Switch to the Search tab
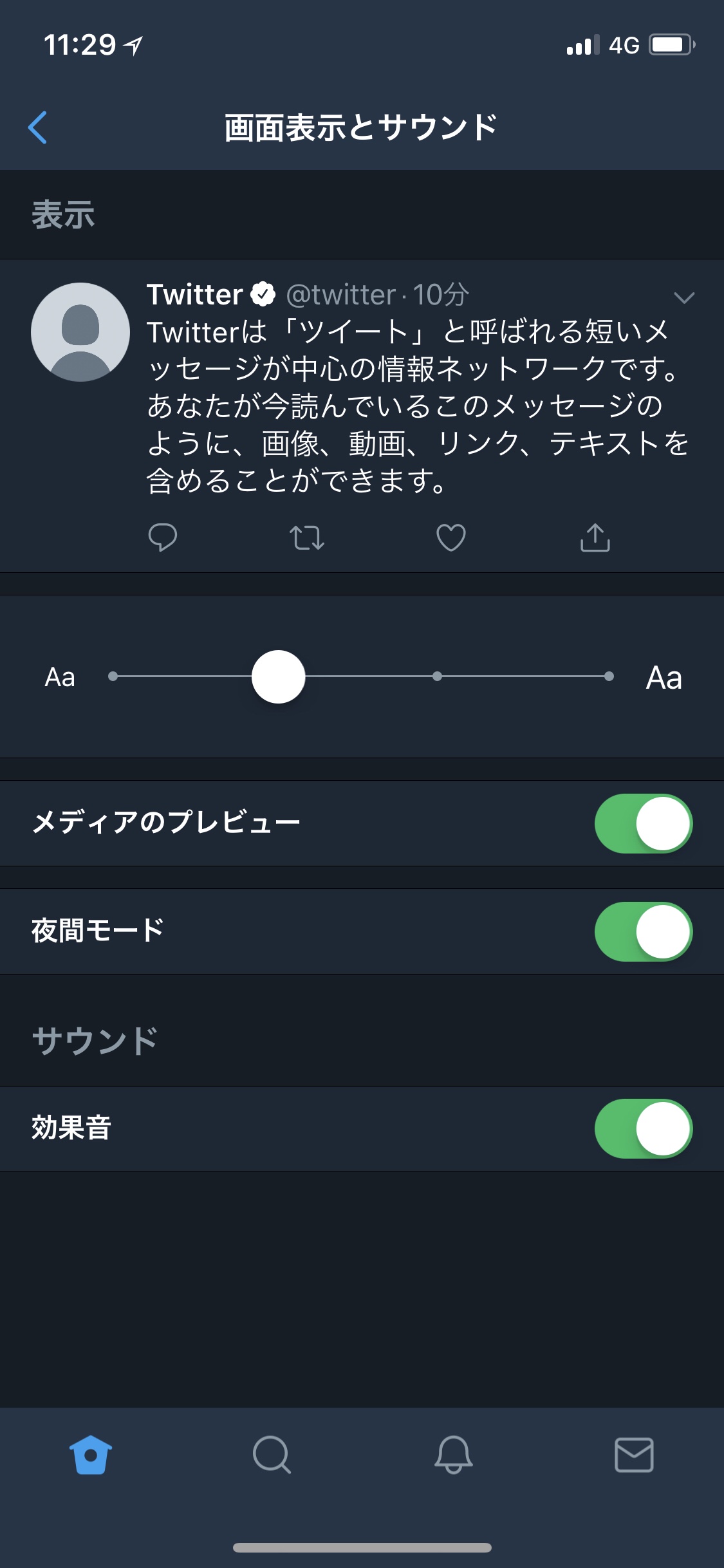The width and height of the screenshot is (724, 1568). coord(272,1455)
